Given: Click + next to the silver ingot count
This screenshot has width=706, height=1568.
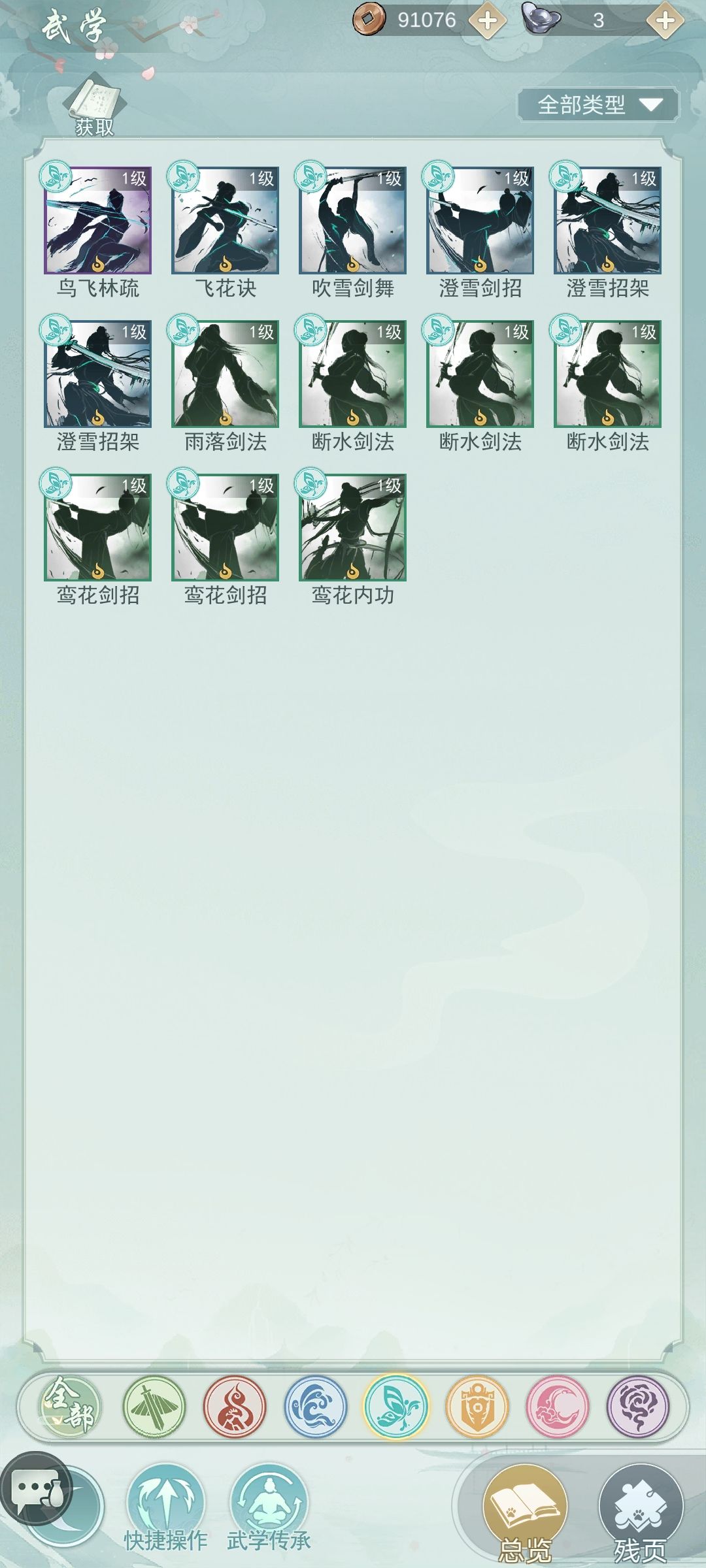Looking at the screenshot, I should tap(664, 20).
